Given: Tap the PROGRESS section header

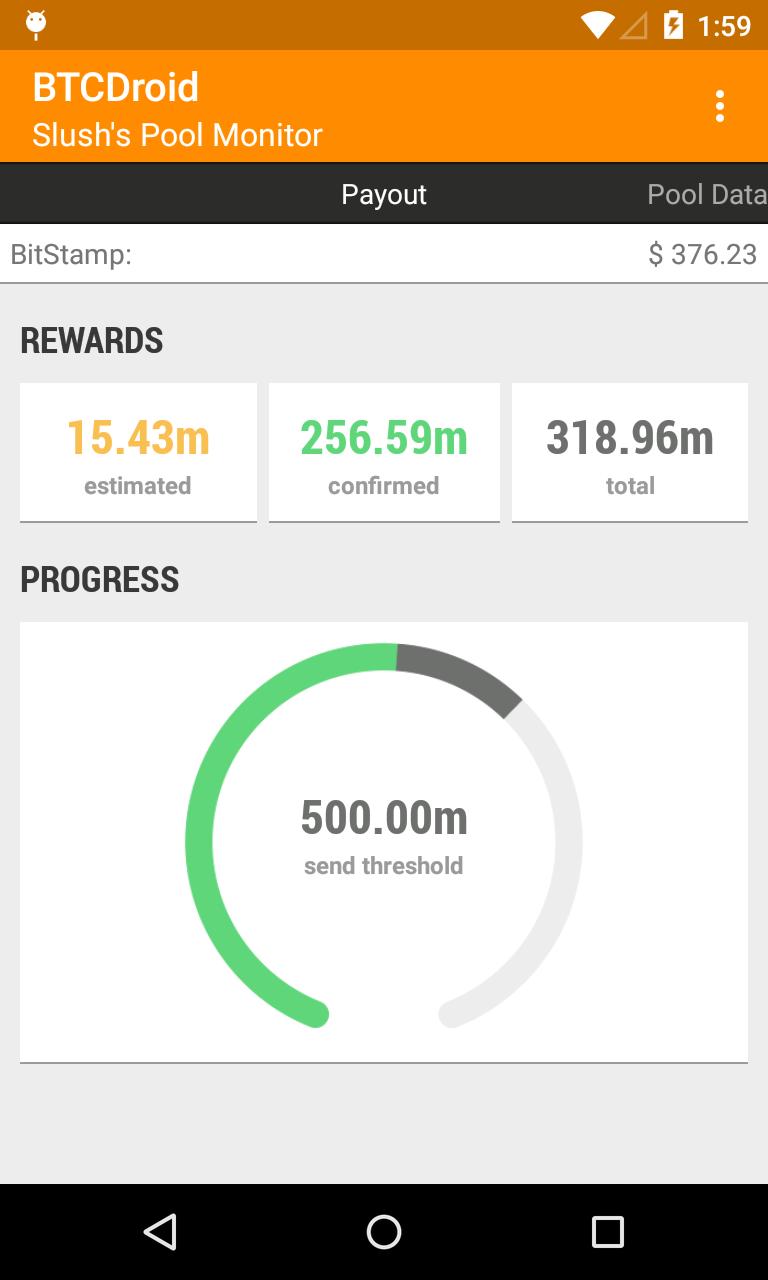Looking at the screenshot, I should click(99, 579).
